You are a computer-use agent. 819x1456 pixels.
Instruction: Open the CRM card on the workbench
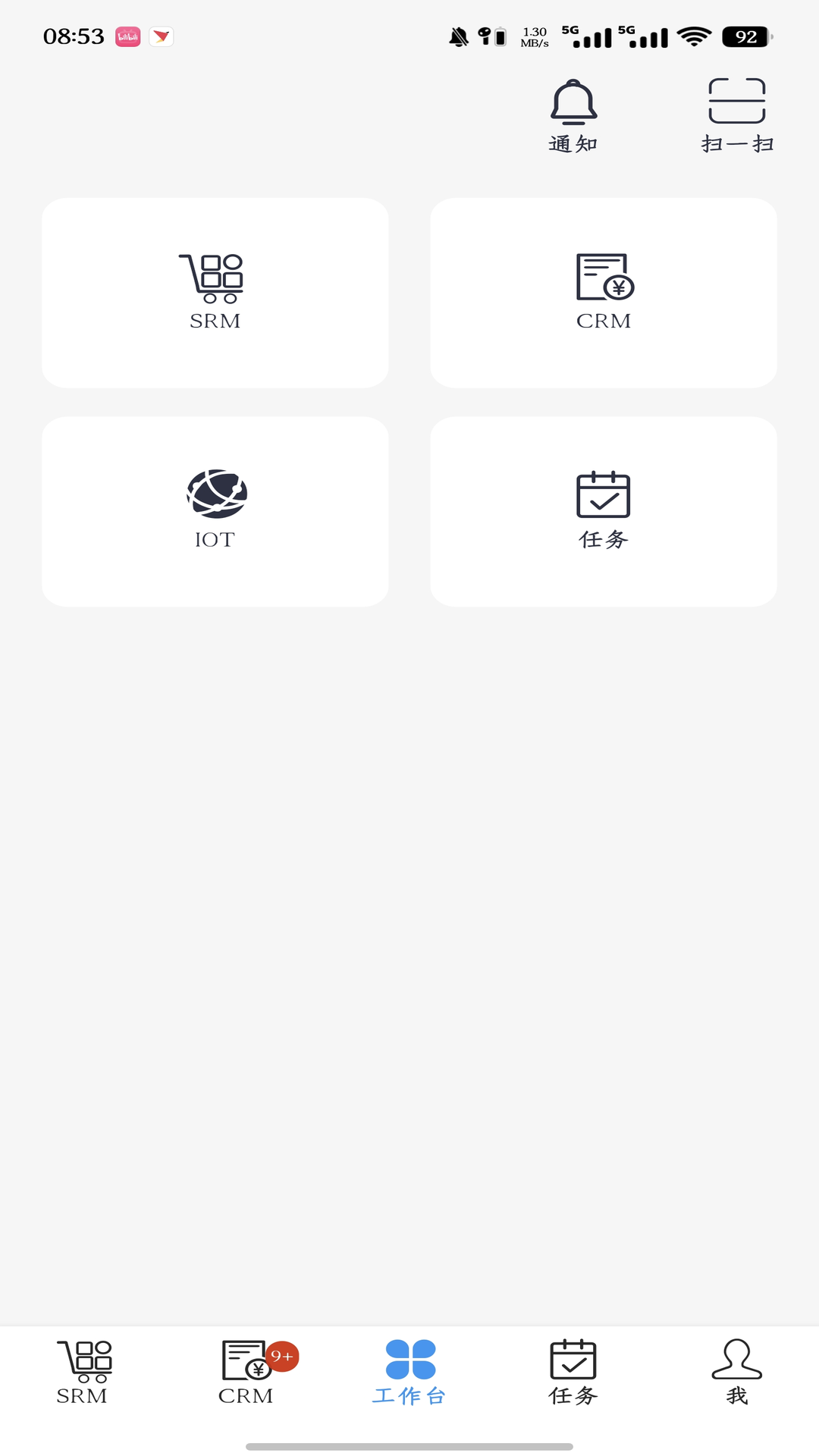coord(604,293)
